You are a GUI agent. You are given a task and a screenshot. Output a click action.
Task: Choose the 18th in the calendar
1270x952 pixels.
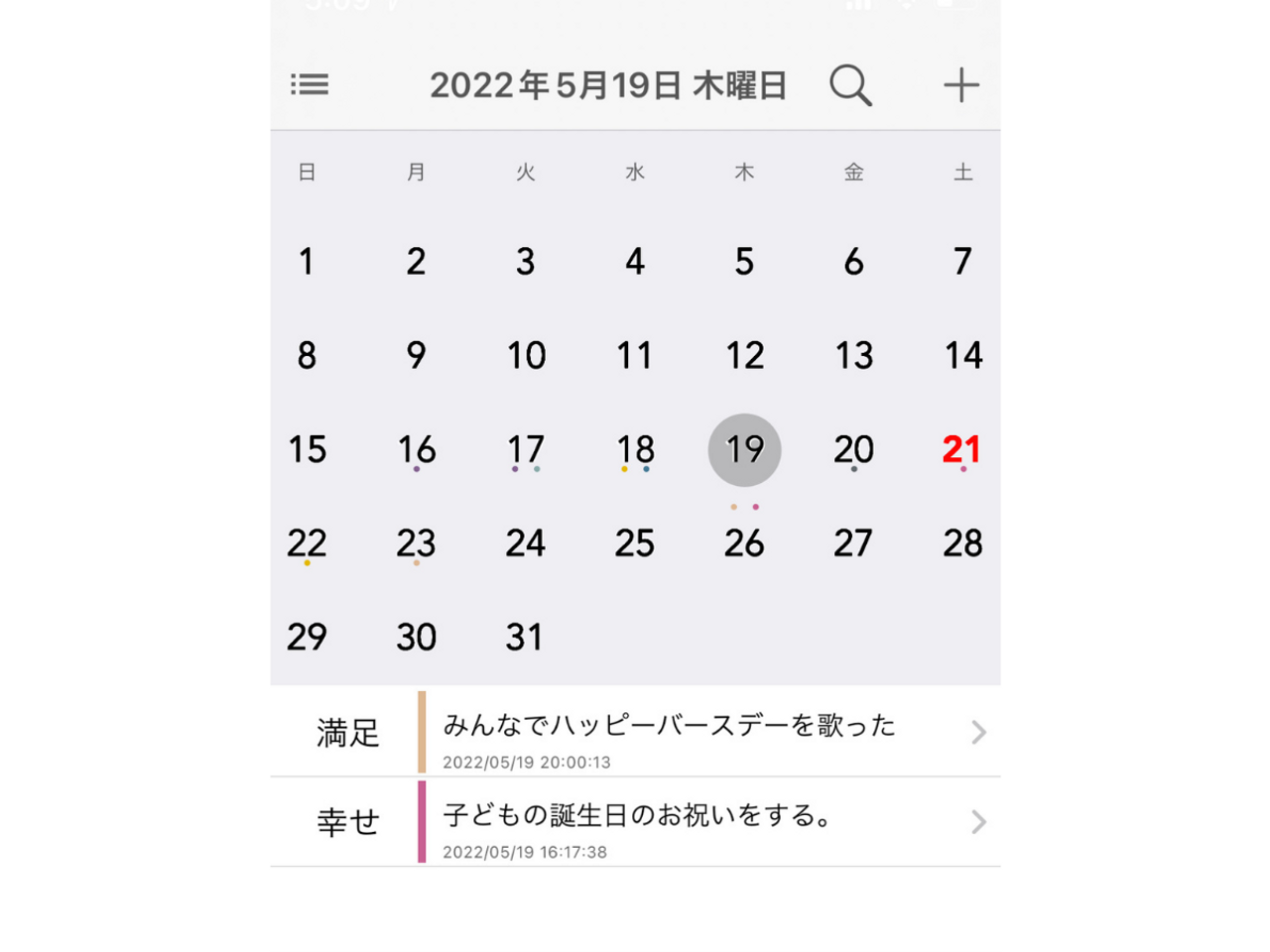[635, 450]
